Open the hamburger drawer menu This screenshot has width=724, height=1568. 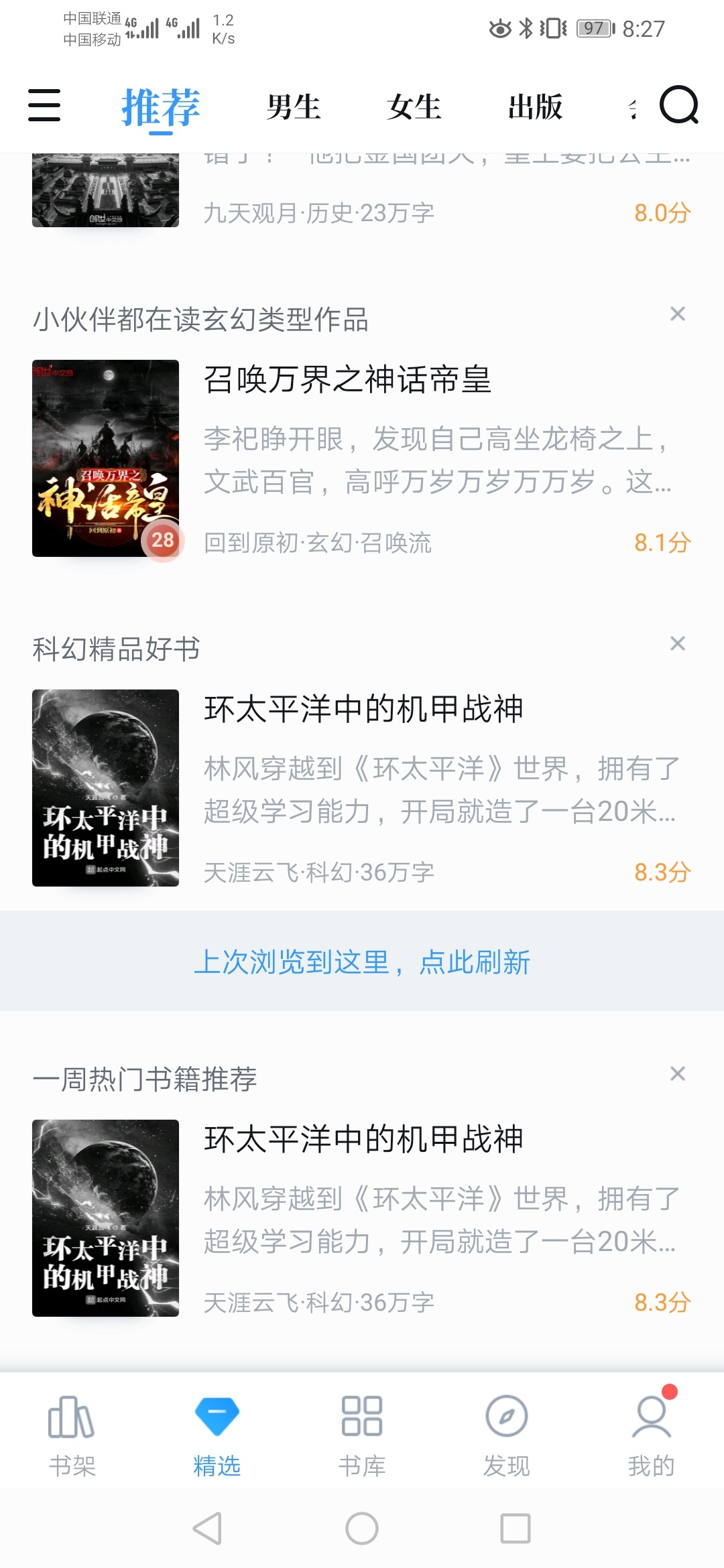click(x=44, y=106)
